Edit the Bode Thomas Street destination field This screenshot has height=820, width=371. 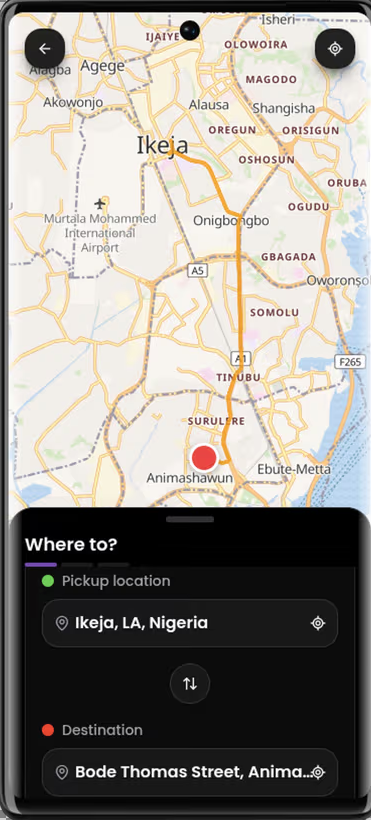tap(190, 772)
